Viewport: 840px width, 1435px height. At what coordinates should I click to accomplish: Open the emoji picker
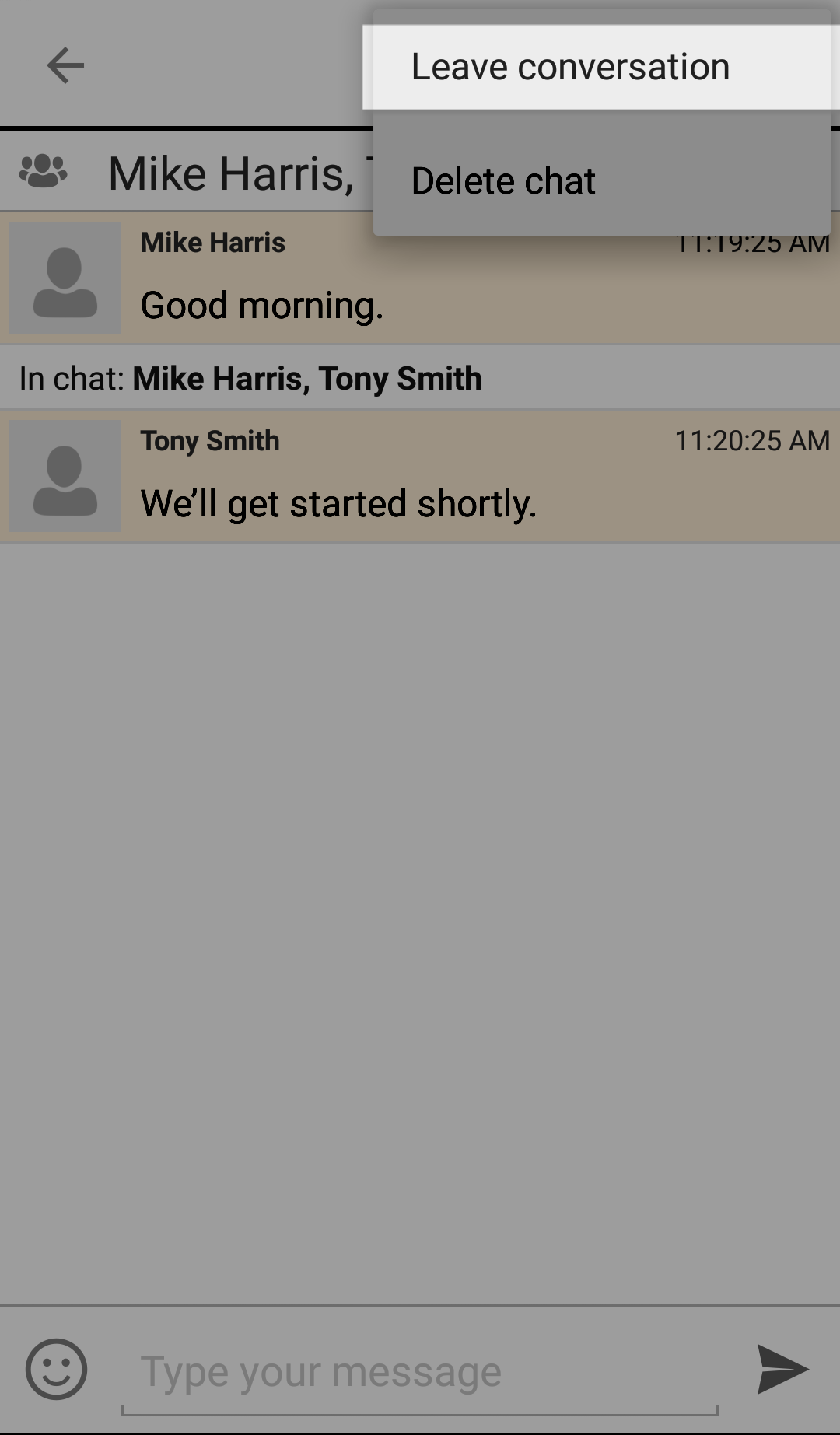click(56, 1369)
